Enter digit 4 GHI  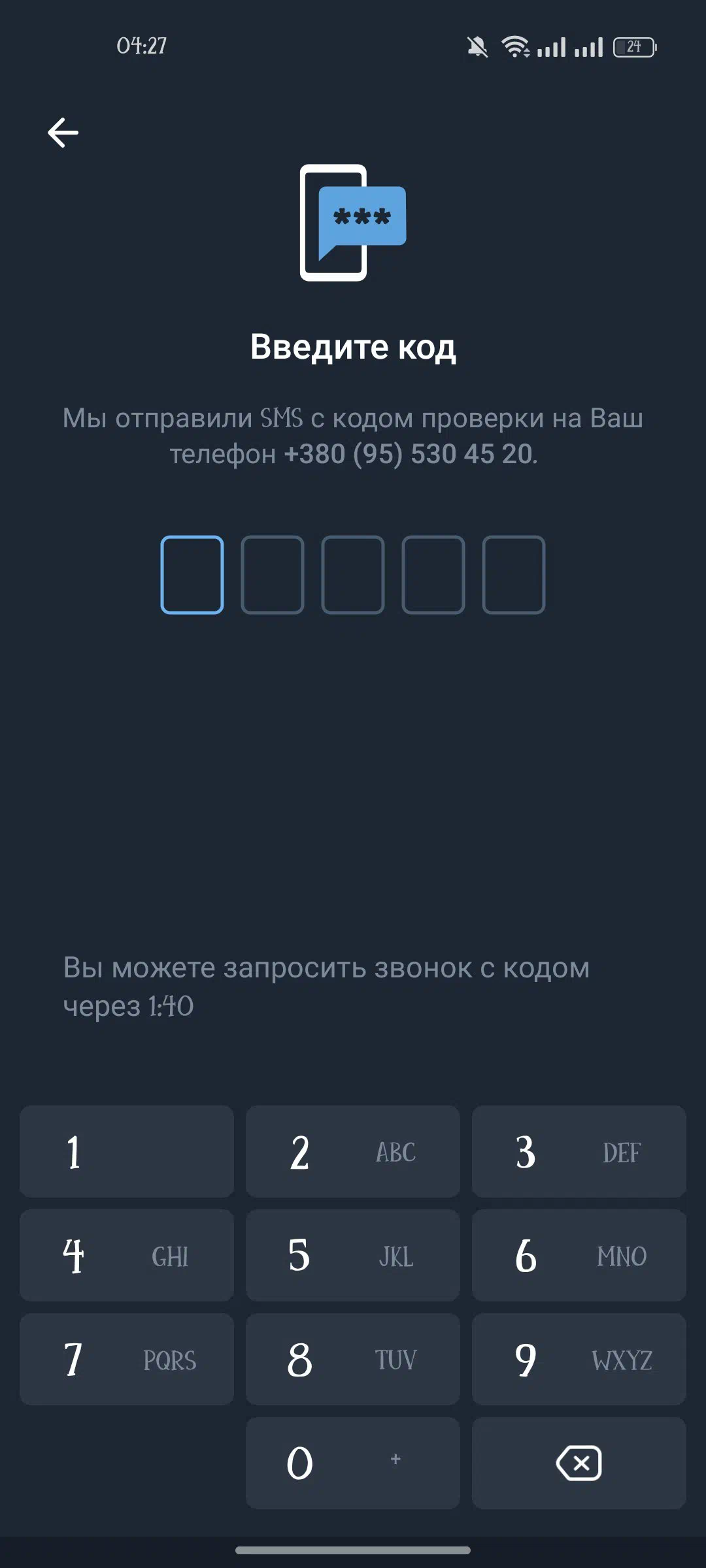127,1255
